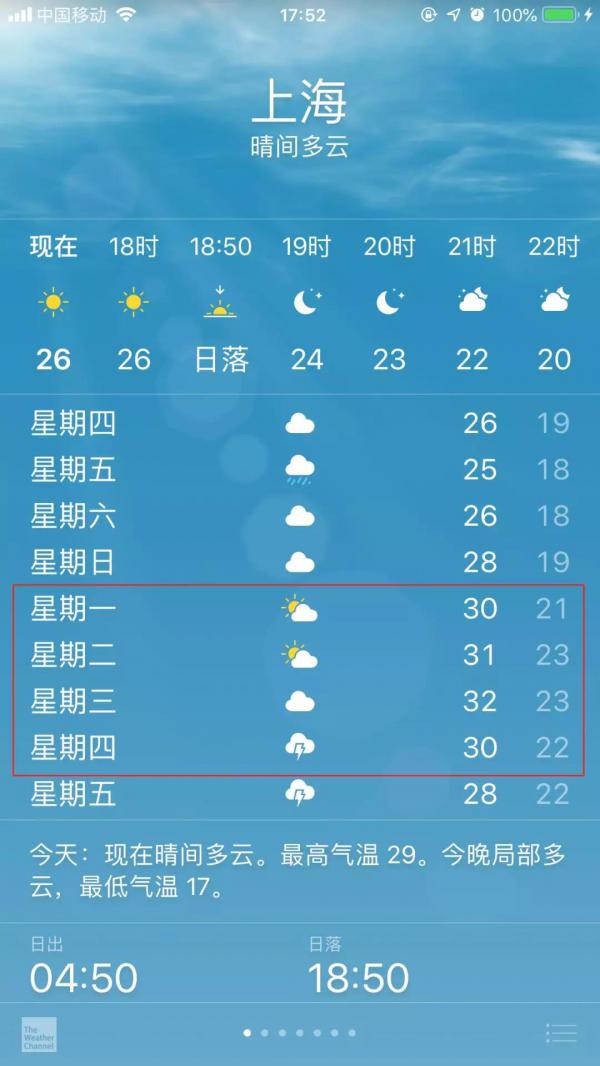Viewport: 600px width, 1066px height.
Task: Tap the page indicator dots
Action: 300,1033
